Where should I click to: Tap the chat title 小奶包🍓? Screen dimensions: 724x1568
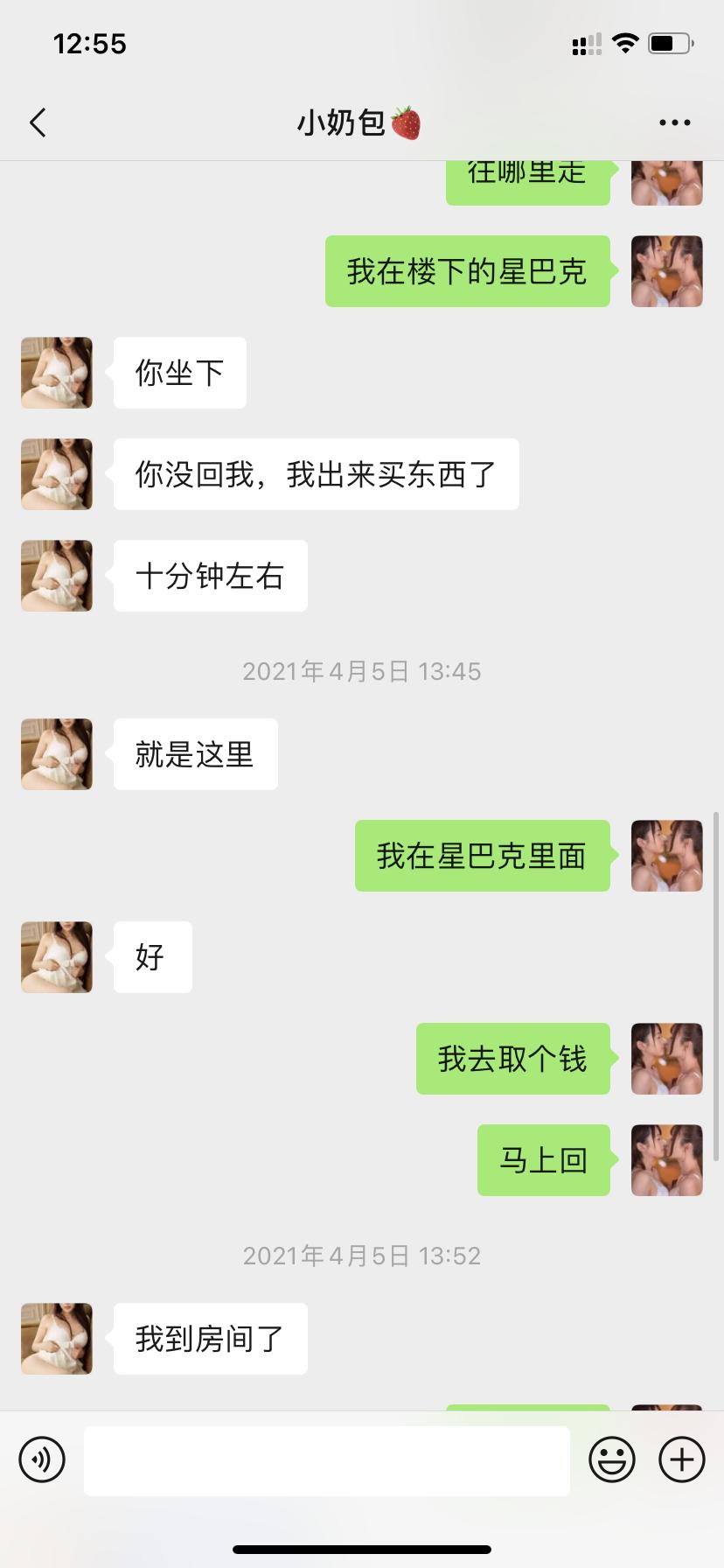[359, 122]
